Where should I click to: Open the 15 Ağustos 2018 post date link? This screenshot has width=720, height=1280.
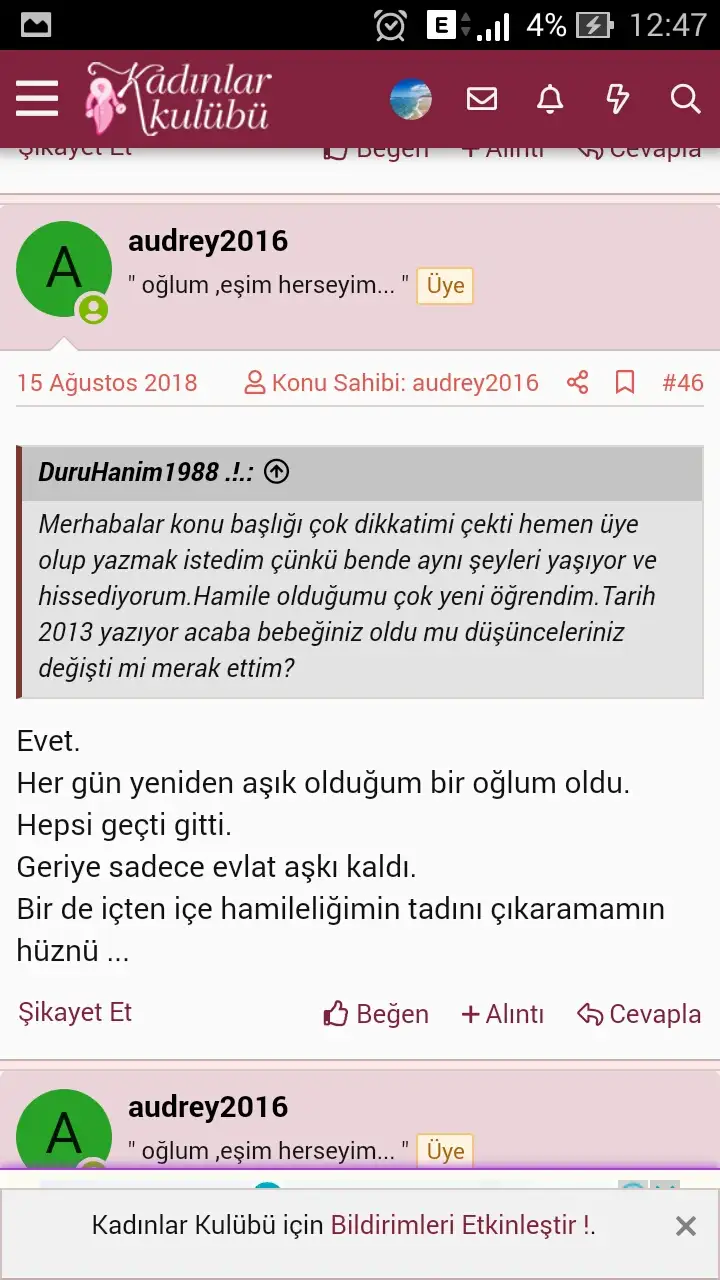(x=107, y=382)
